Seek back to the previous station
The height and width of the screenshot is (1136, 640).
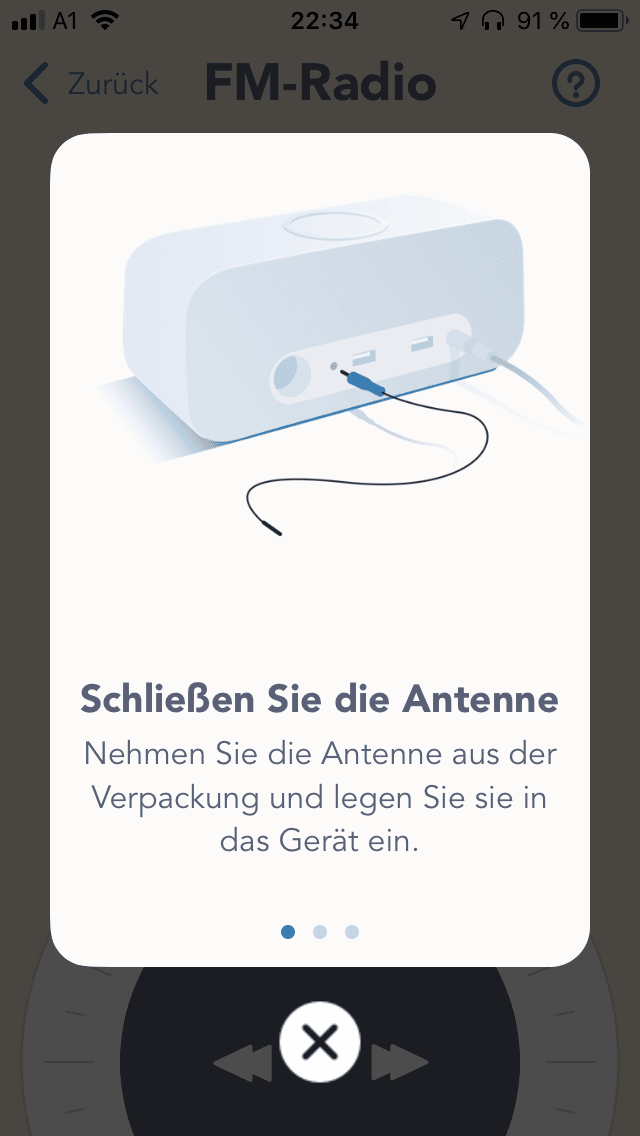243,1063
